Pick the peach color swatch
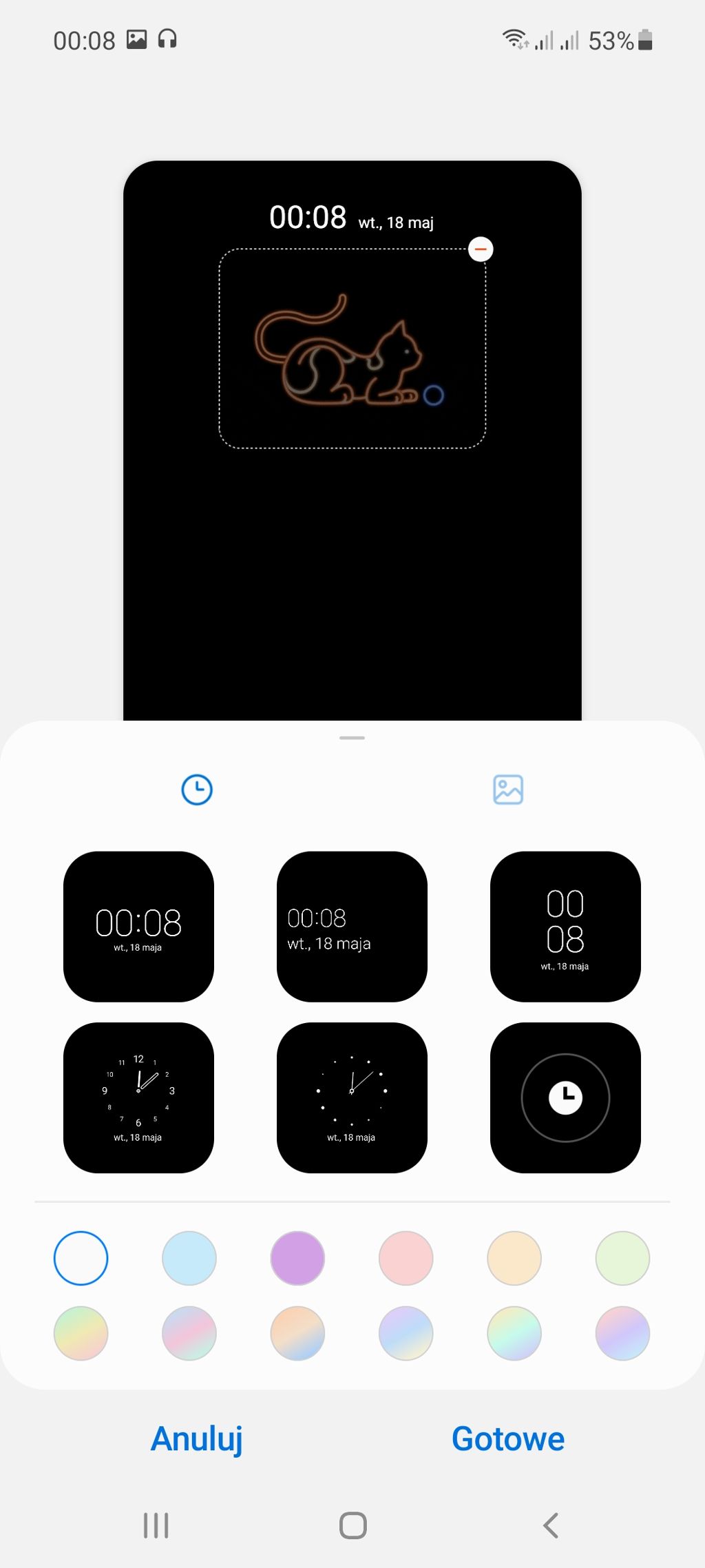Screen dimensions: 705x1568 pyautogui.click(x=514, y=1258)
